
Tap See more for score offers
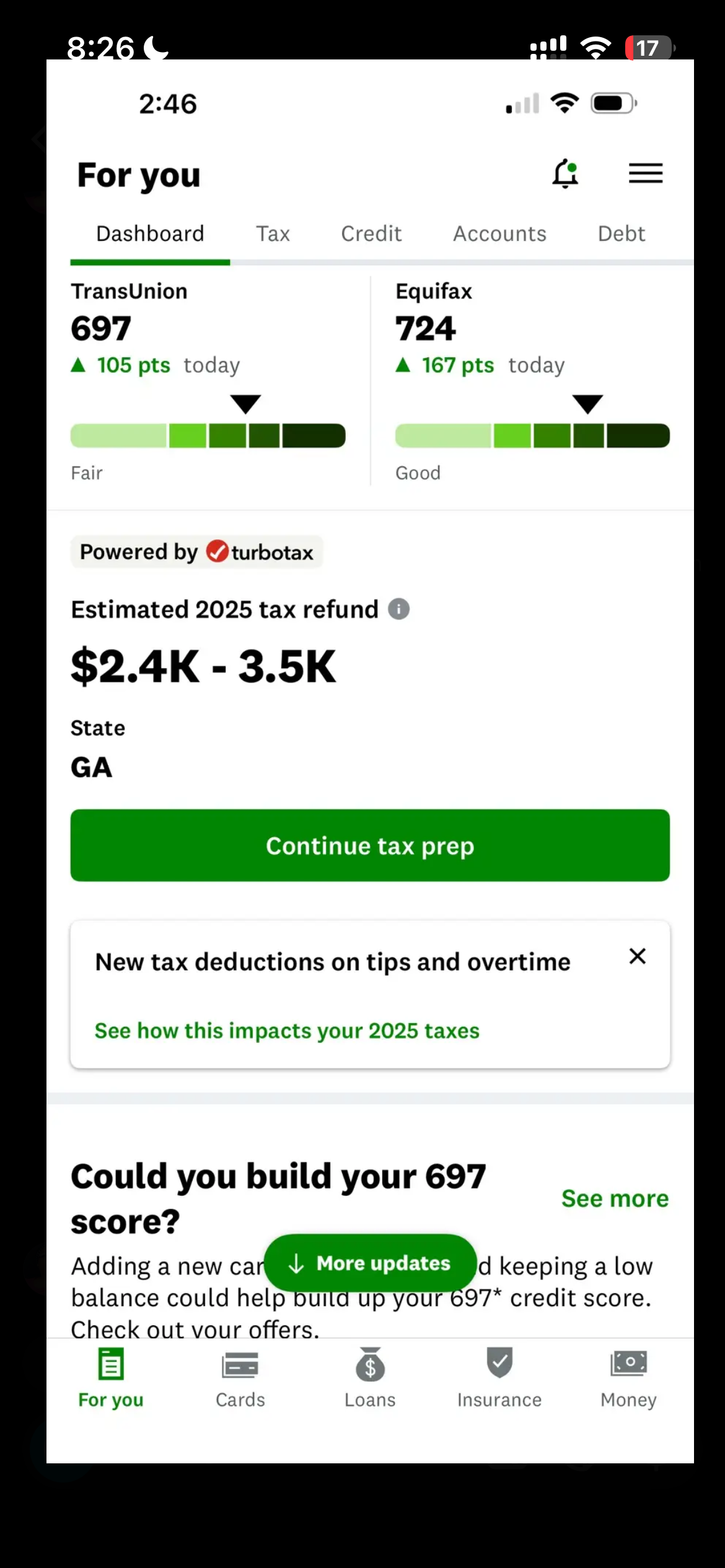click(x=615, y=1198)
